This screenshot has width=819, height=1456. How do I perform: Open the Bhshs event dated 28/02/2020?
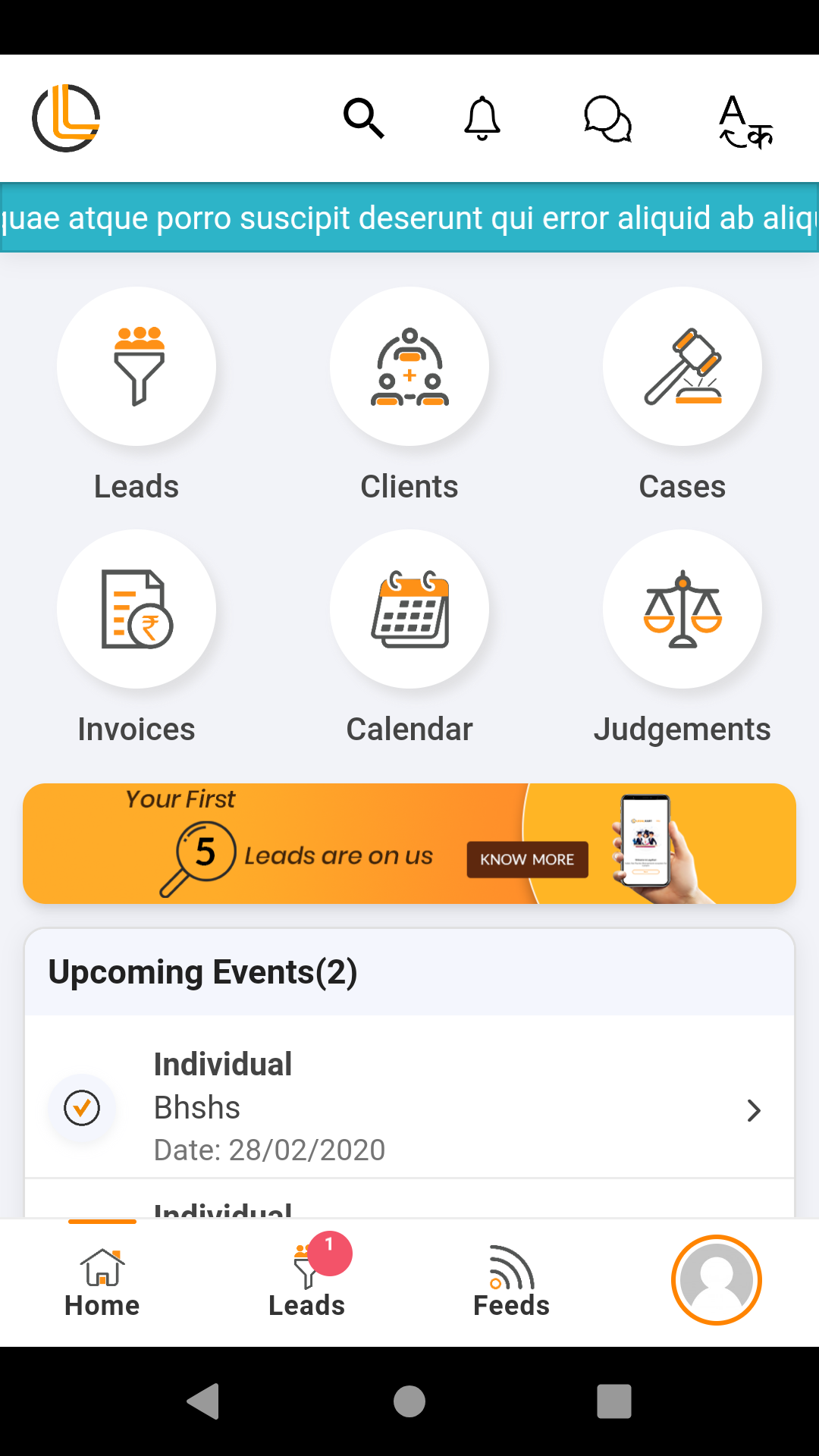point(409,1107)
